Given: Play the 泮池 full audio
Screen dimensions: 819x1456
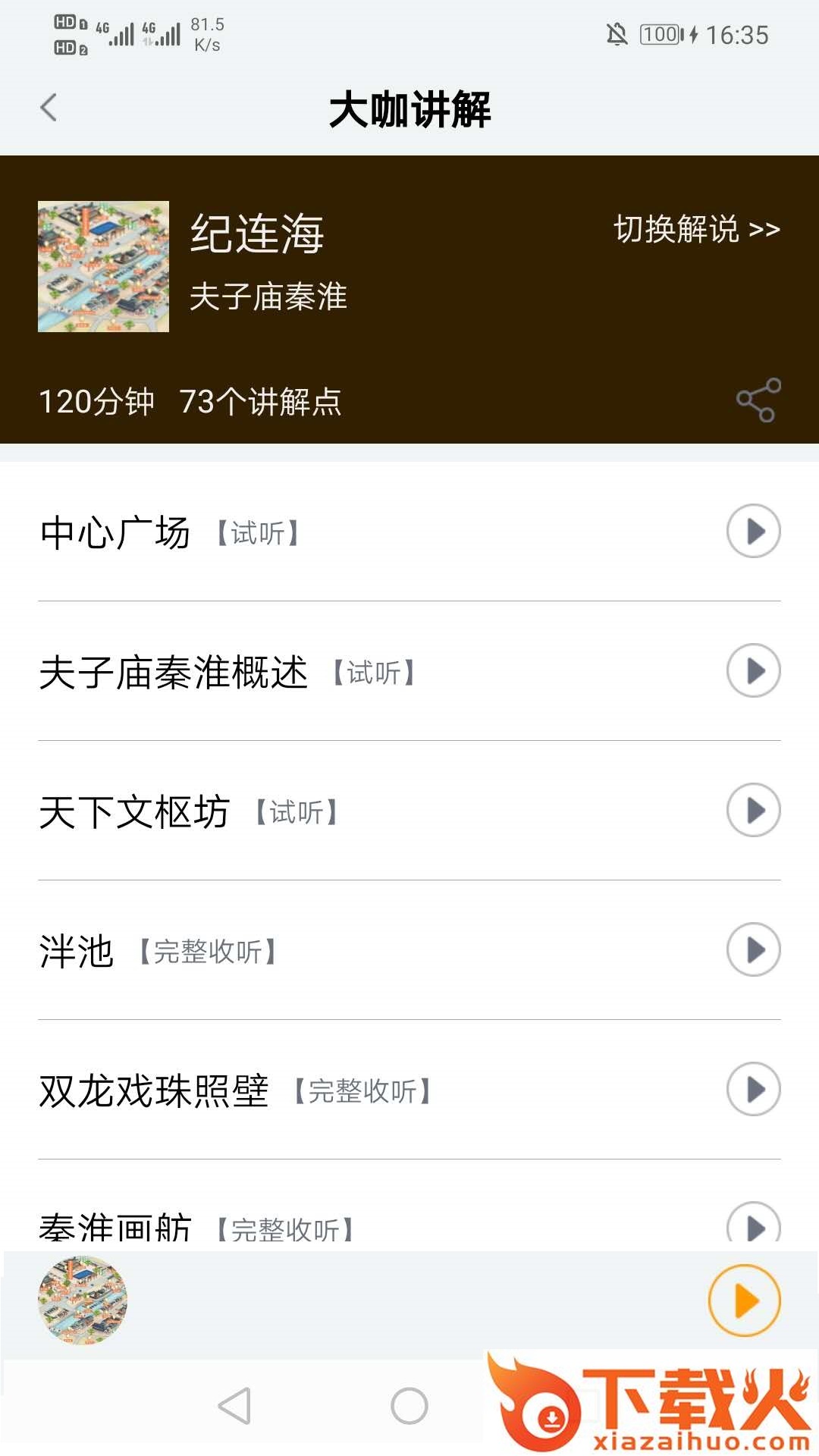Looking at the screenshot, I should (753, 949).
